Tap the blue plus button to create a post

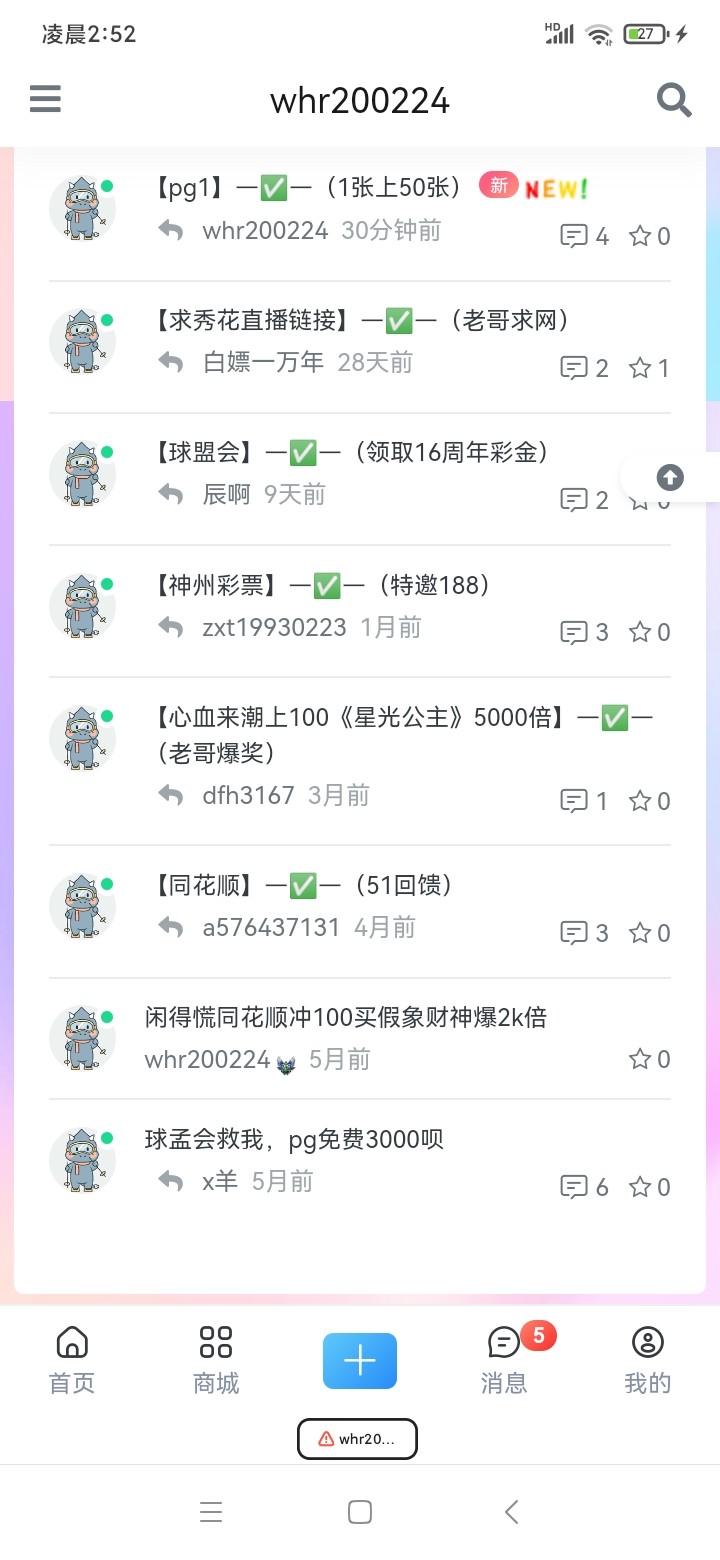359,1360
